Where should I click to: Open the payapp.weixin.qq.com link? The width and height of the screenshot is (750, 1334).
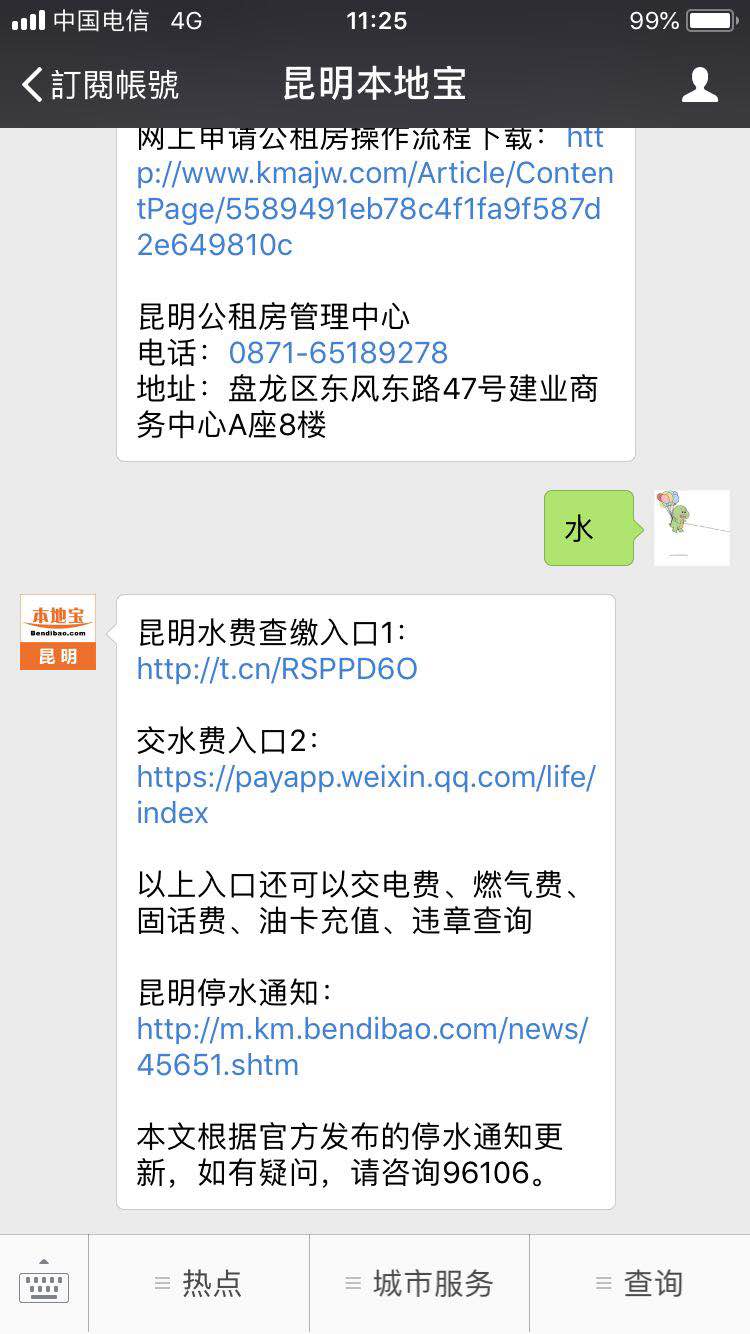[x=366, y=795]
